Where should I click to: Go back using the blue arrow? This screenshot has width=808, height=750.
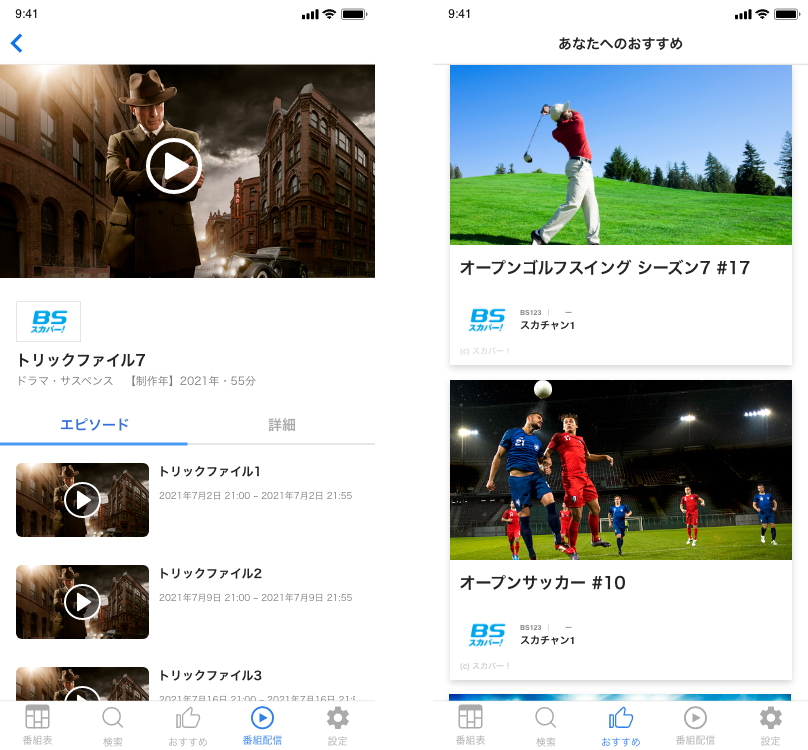pos(16,43)
